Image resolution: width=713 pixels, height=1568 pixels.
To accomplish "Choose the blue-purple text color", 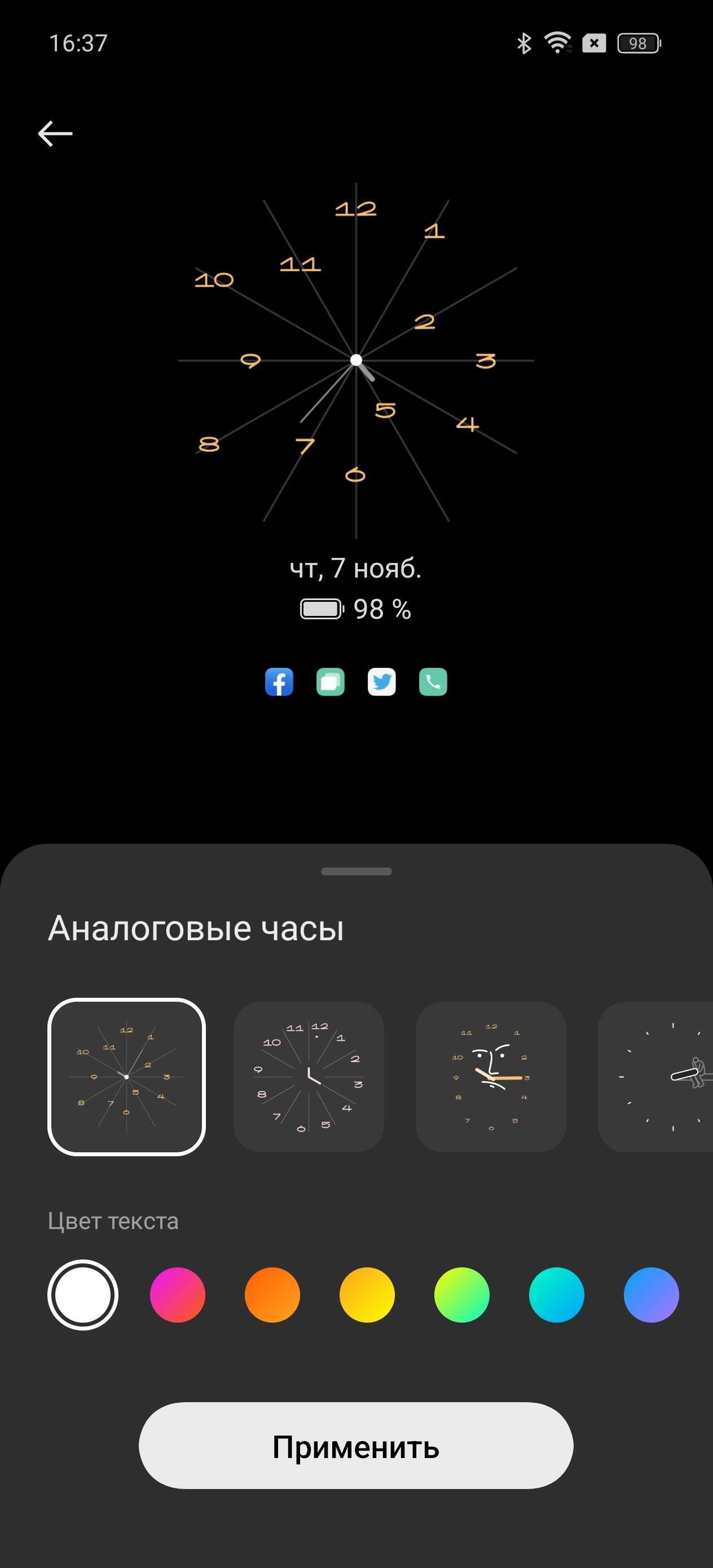I will [x=651, y=1294].
